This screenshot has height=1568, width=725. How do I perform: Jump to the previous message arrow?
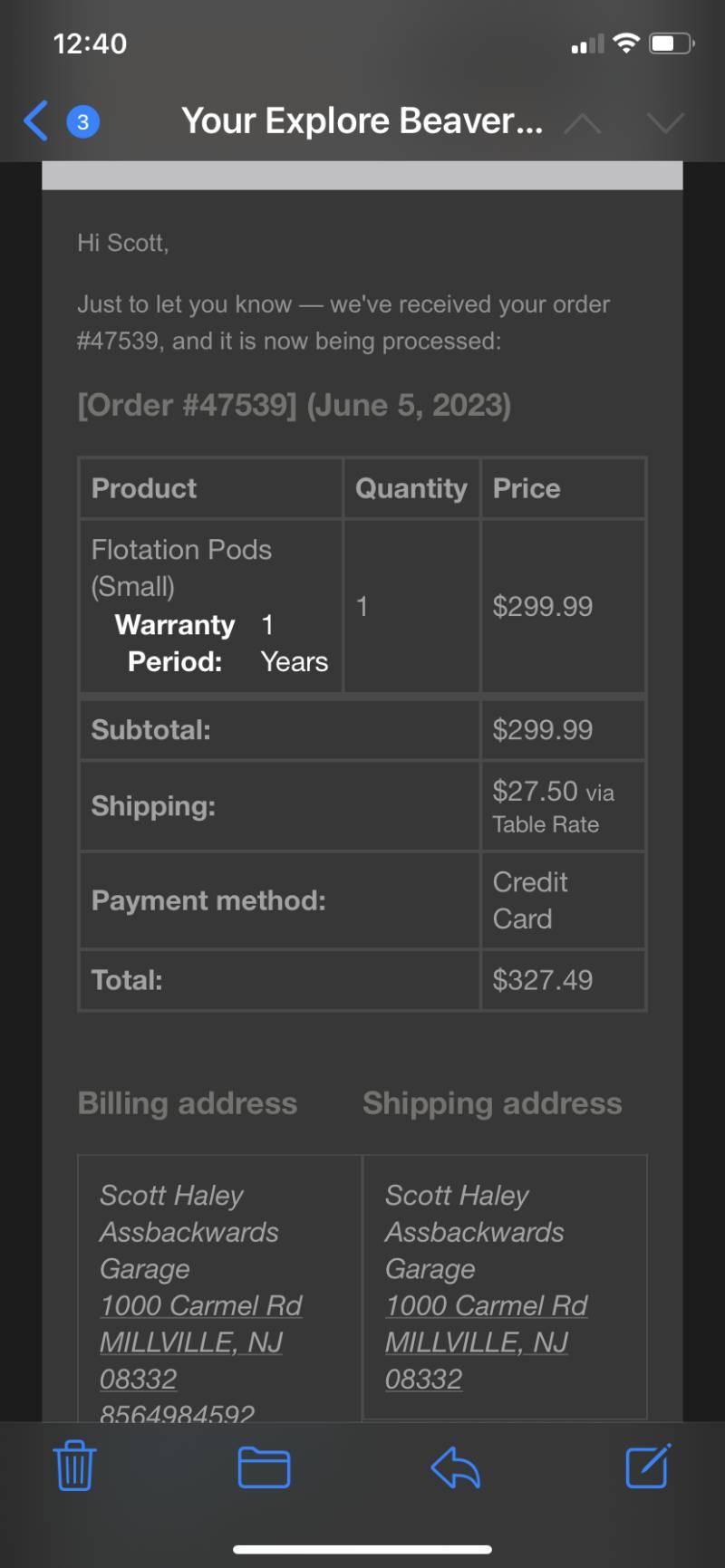click(582, 122)
